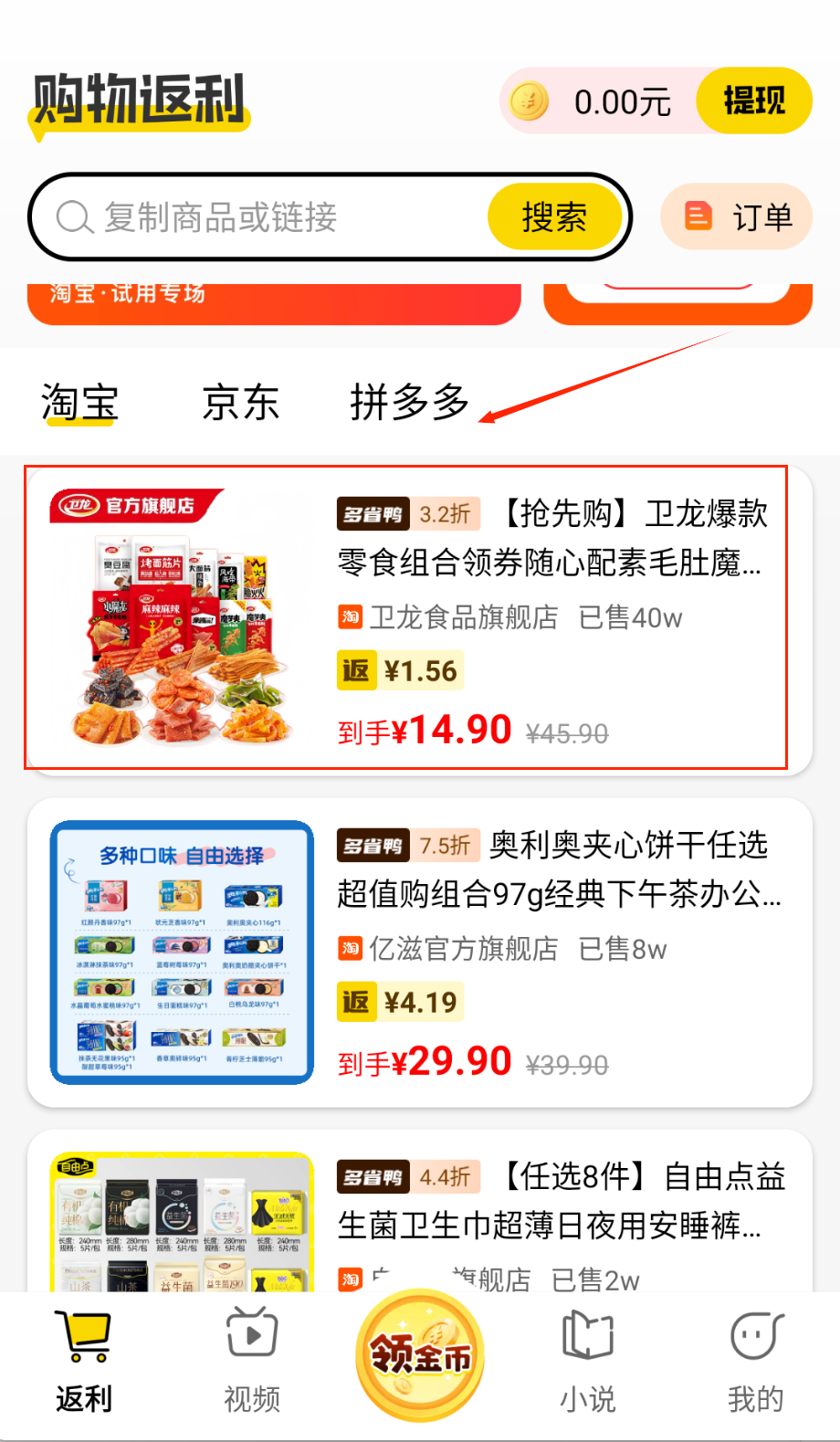The height and width of the screenshot is (1442, 840).
Task: Tap the 提现 withdraw button
Action: point(753,100)
